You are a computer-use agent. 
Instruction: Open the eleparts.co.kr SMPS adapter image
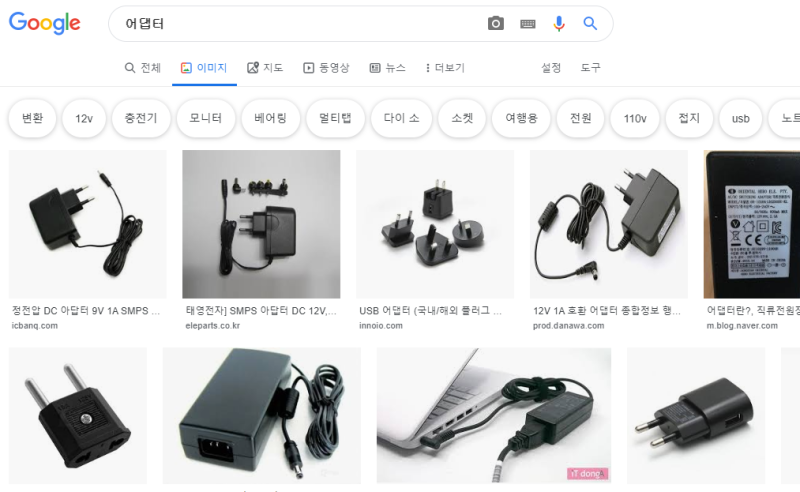pyautogui.click(x=261, y=224)
